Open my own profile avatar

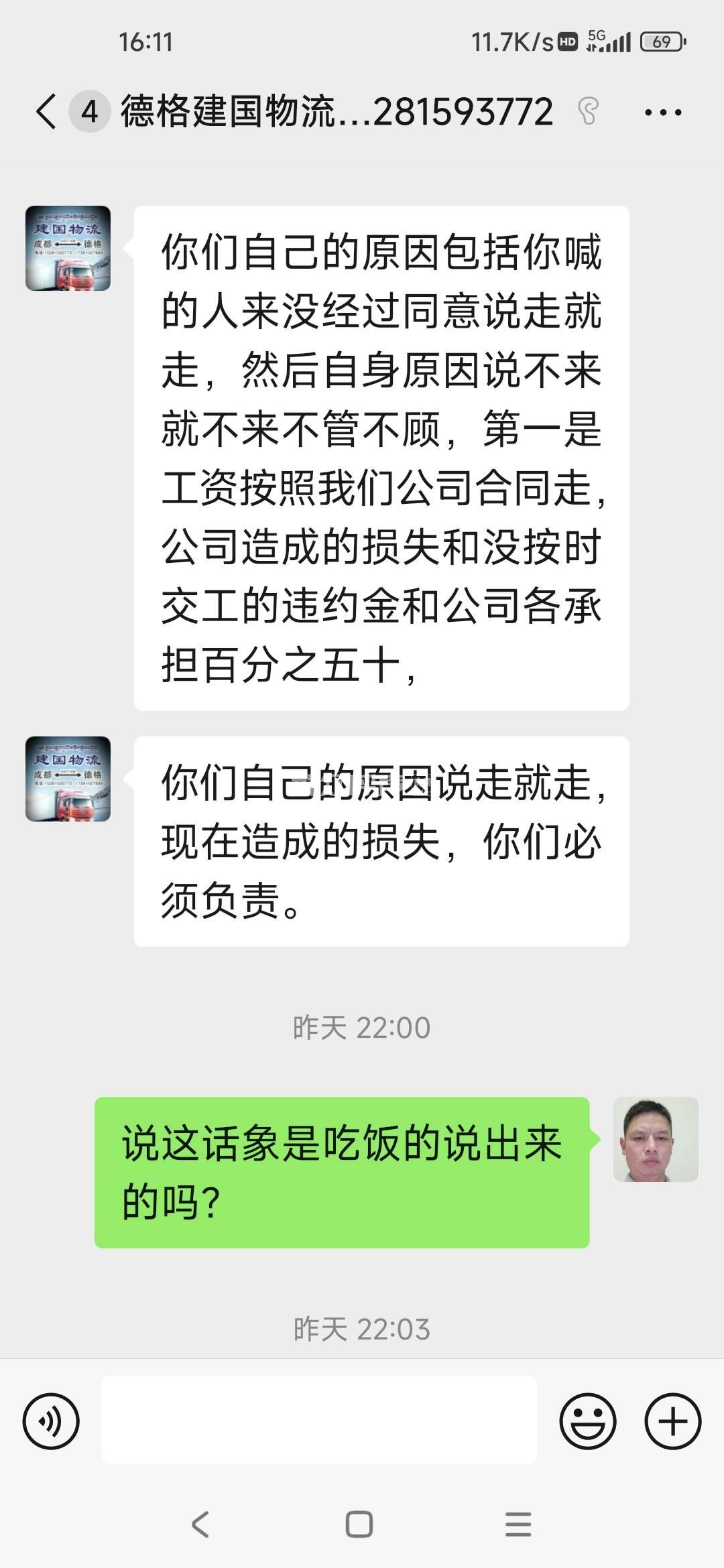pyautogui.click(x=655, y=1139)
